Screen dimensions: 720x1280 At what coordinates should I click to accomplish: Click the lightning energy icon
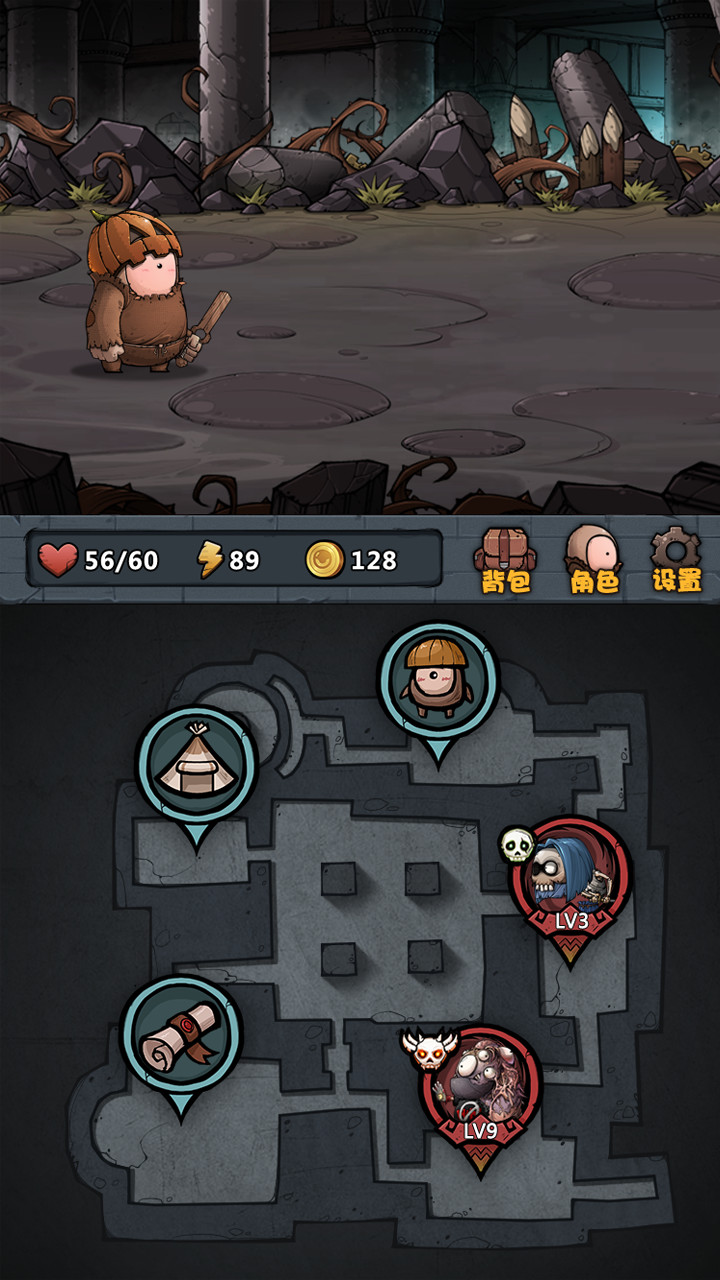click(x=210, y=561)
